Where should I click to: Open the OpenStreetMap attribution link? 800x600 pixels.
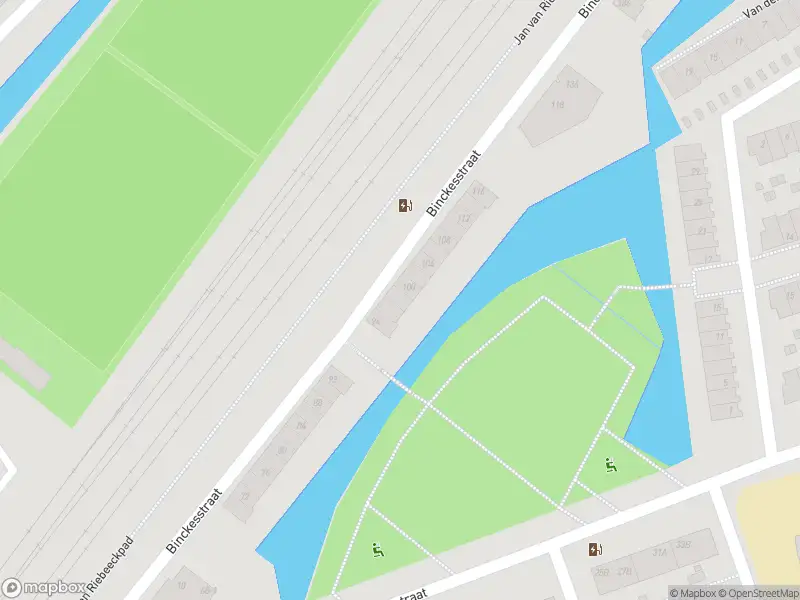tap(757, 593)
